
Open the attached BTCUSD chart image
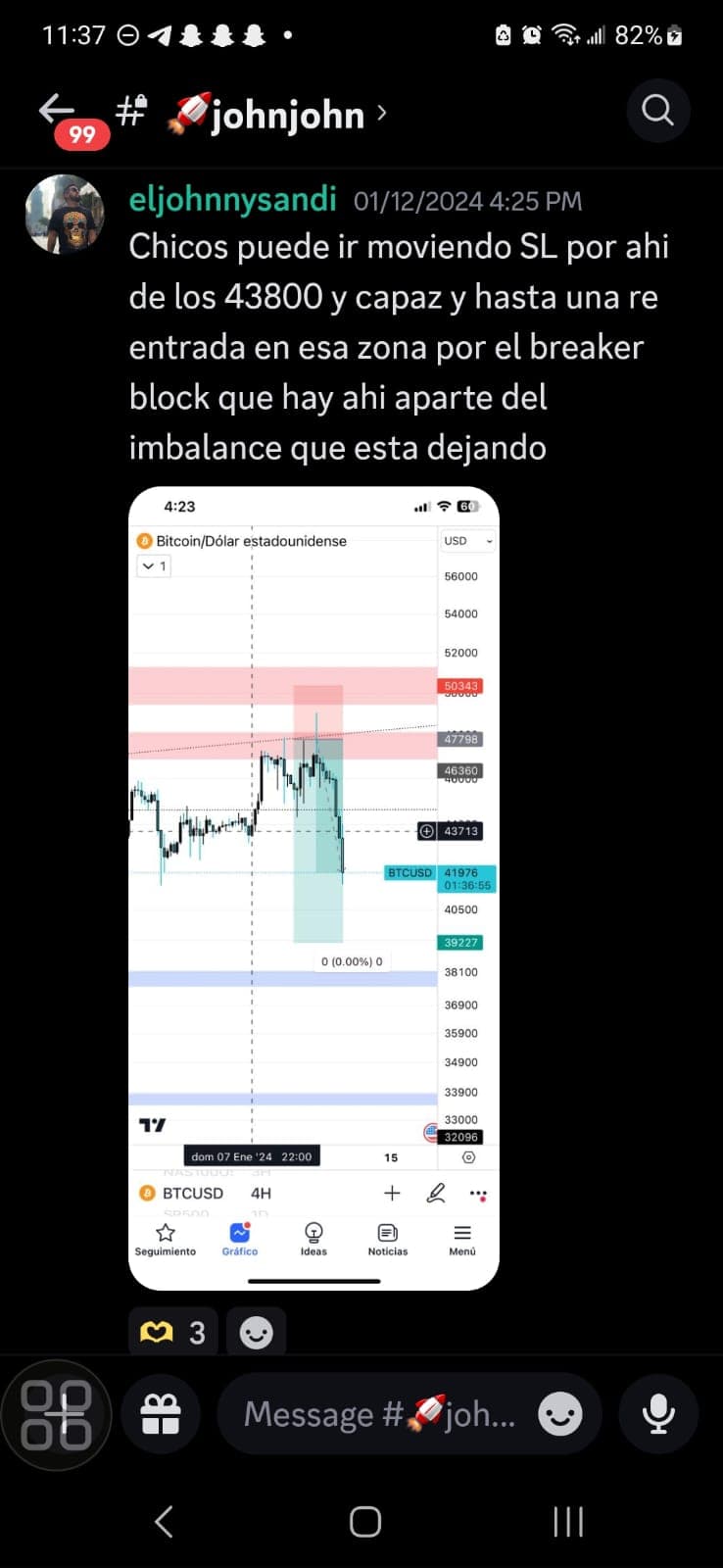click(313, 887)
